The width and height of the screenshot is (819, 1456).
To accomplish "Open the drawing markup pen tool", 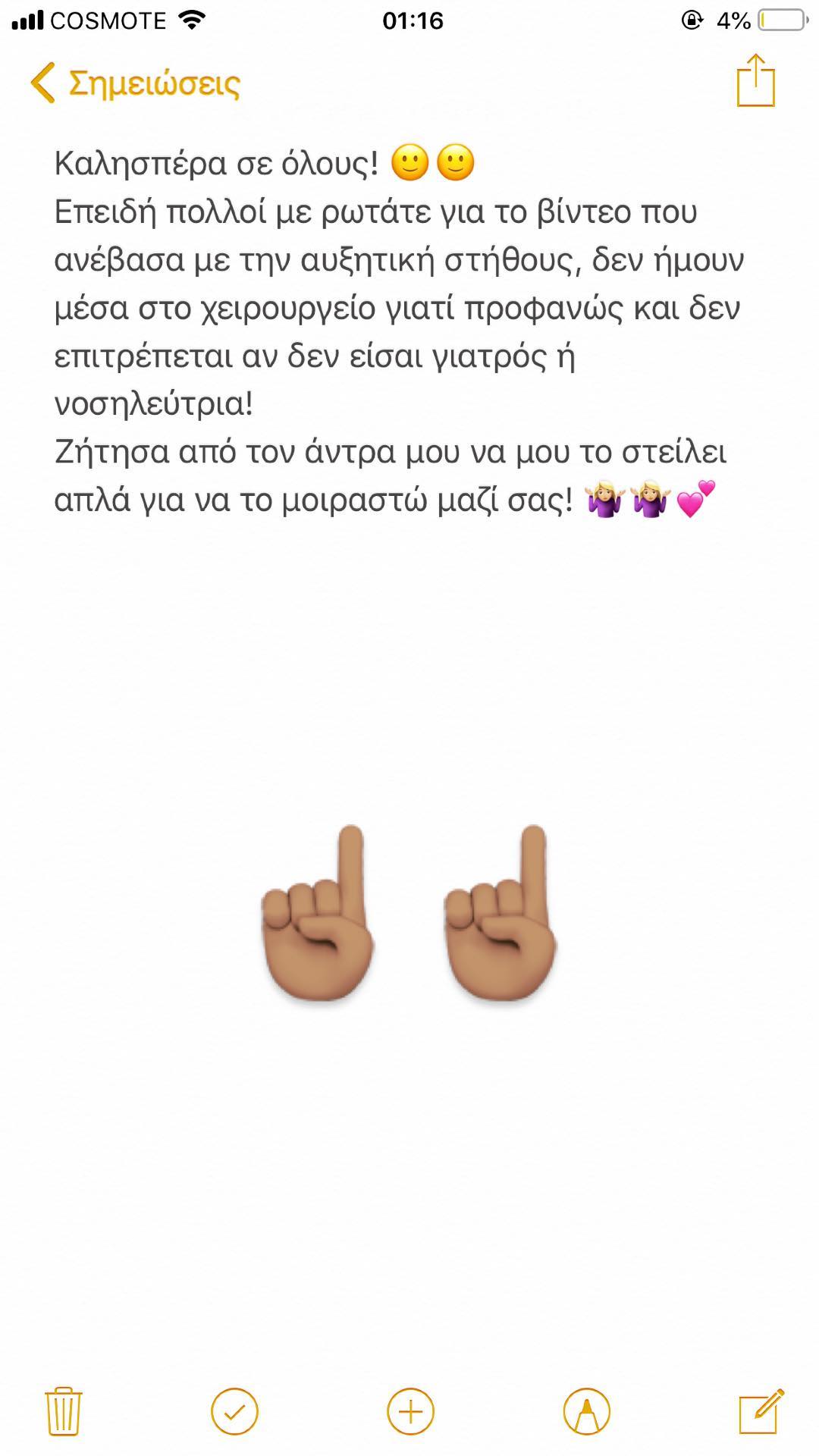I will tap(586, 1412).
